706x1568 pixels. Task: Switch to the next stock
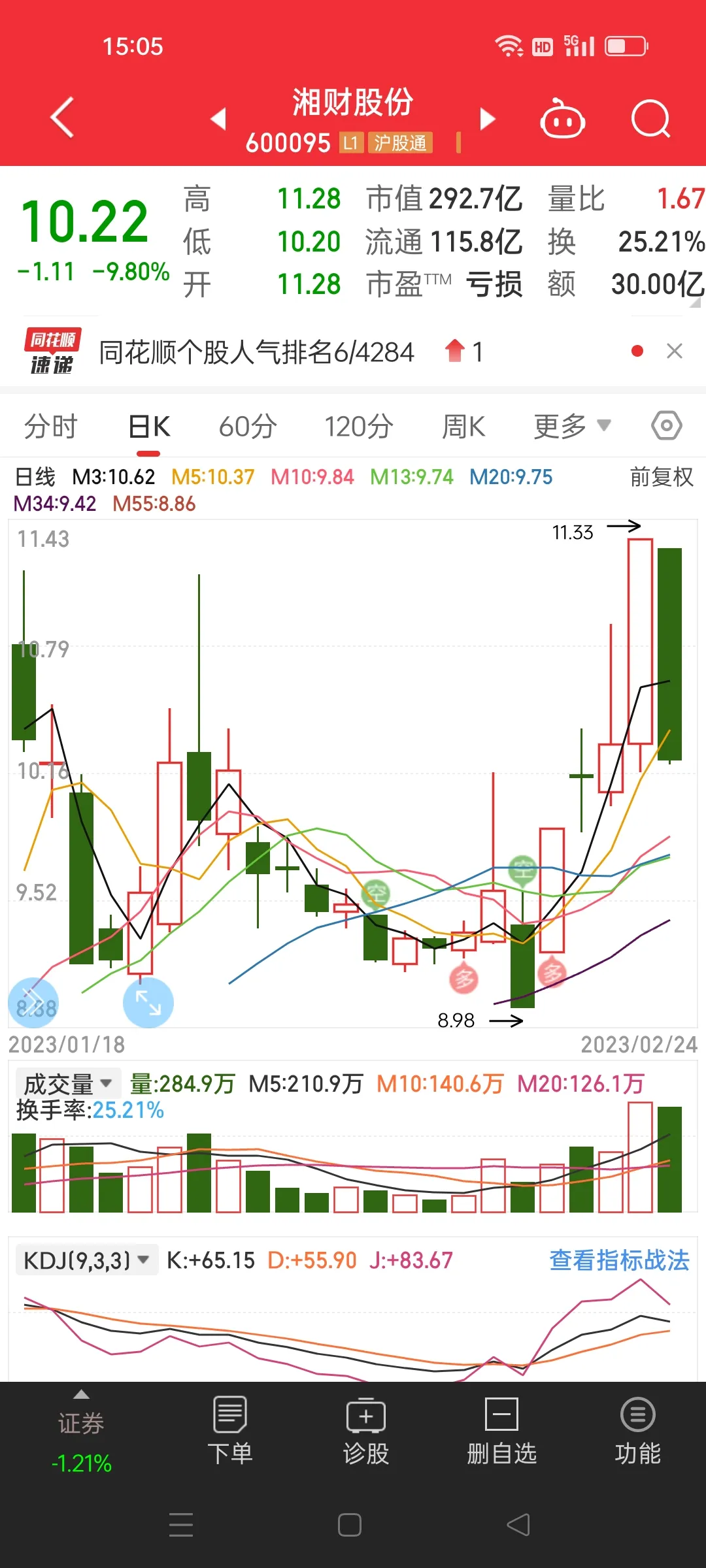tap(488, 119)
